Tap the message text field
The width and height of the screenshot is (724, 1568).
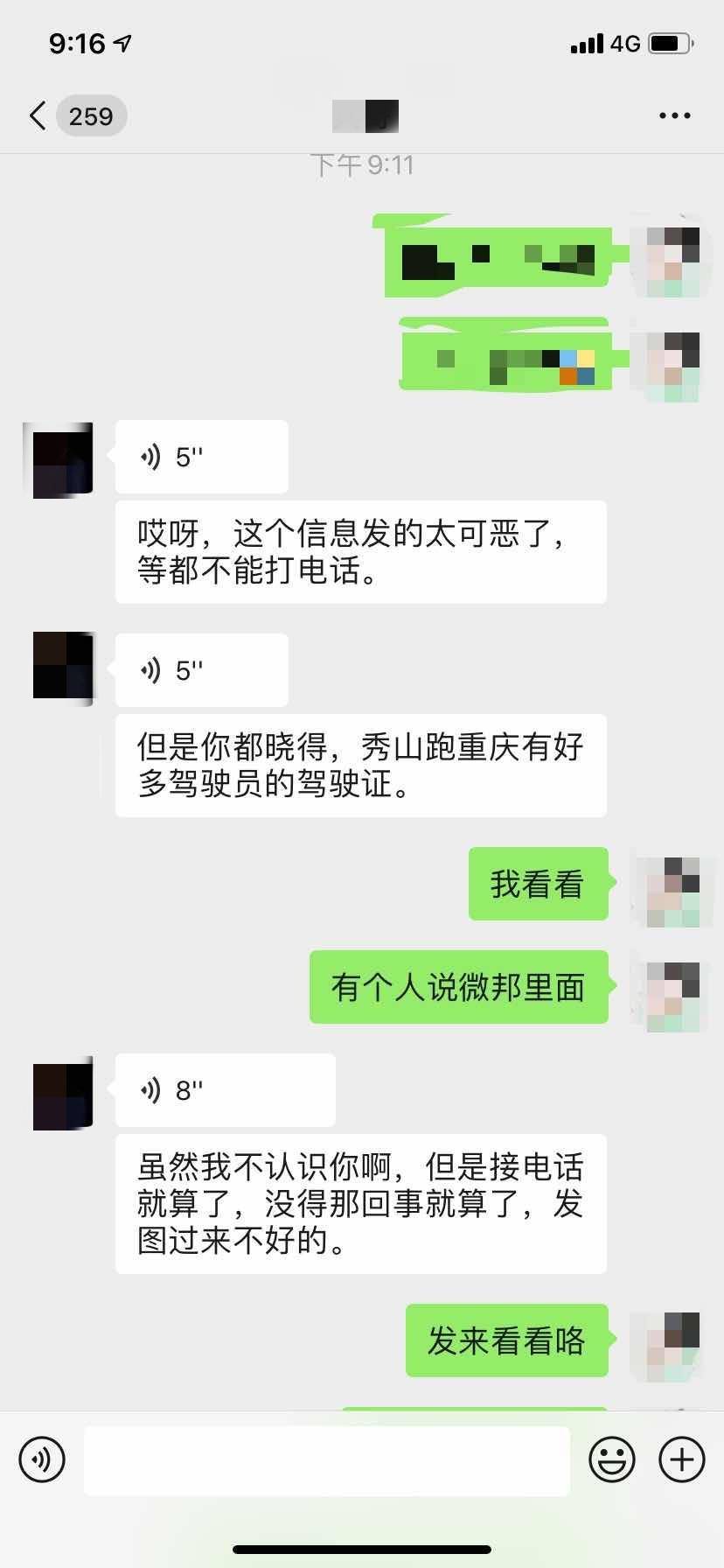point(326,1460)
